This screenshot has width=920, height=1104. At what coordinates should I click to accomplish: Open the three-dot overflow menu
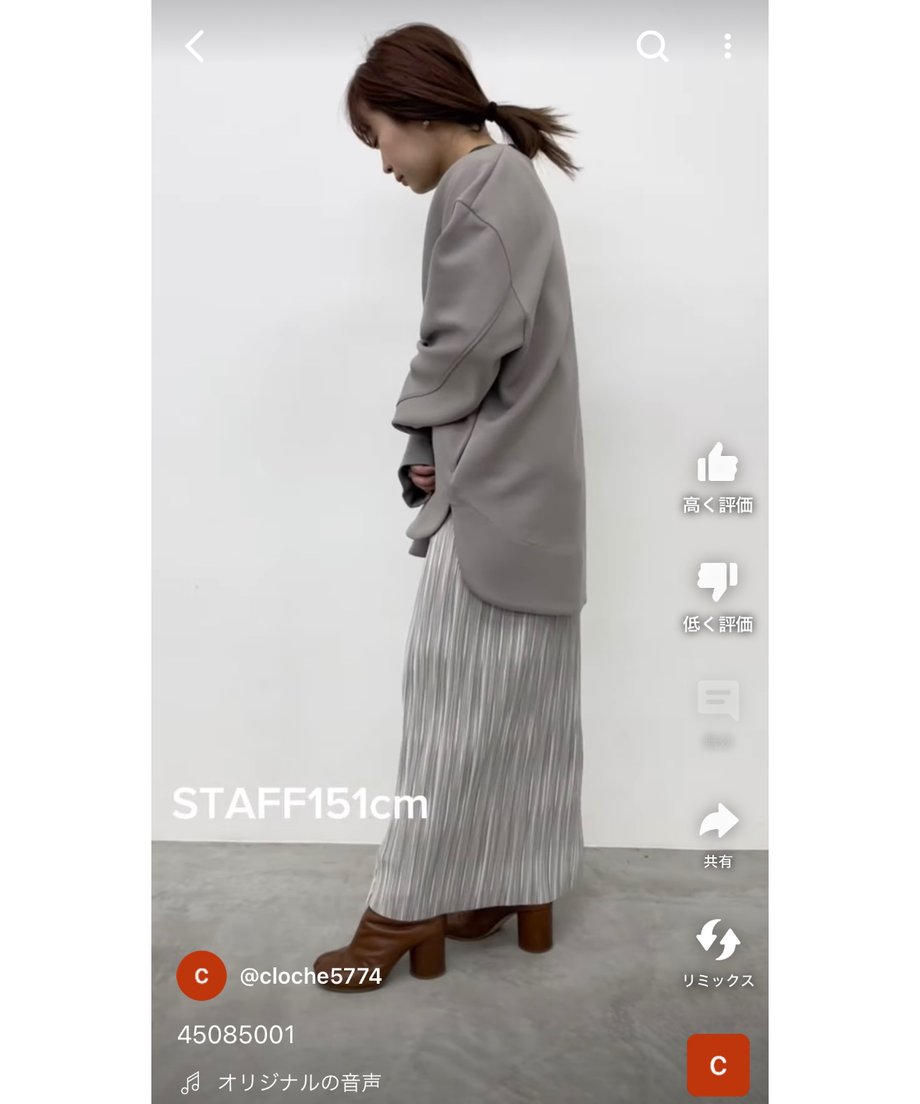click(x=727, y=46)
